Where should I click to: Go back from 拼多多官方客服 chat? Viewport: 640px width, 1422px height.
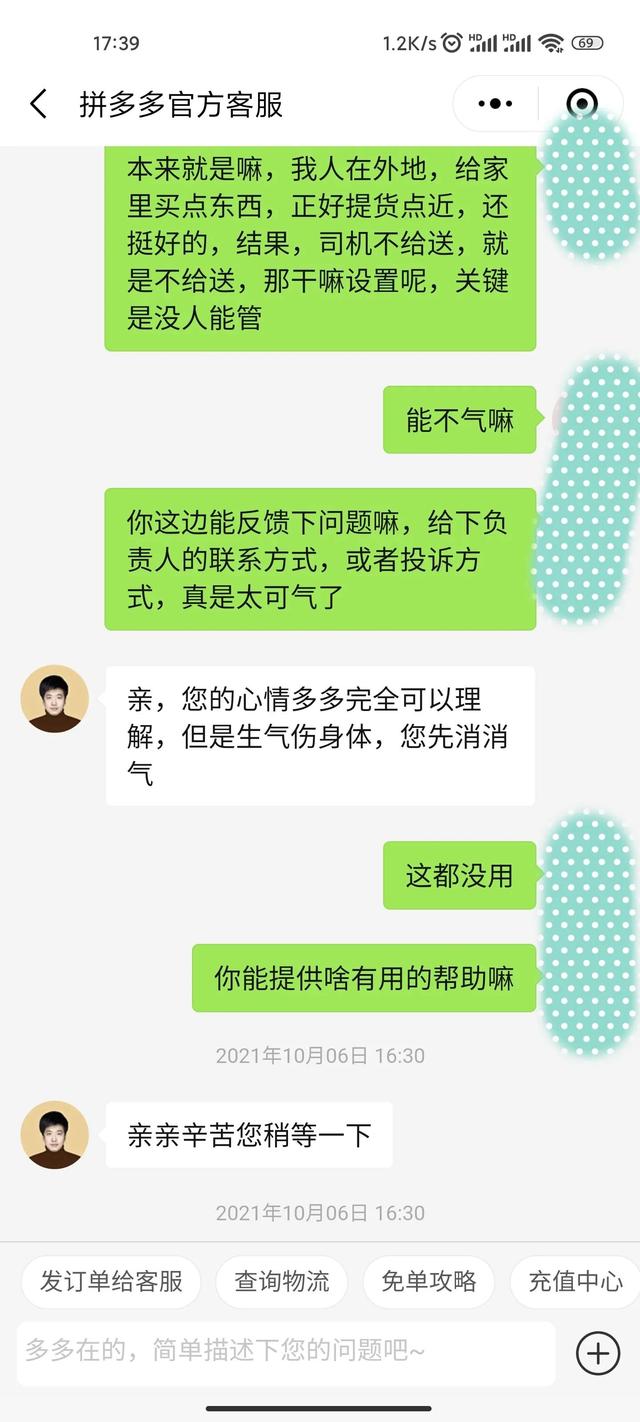[38, 104]
